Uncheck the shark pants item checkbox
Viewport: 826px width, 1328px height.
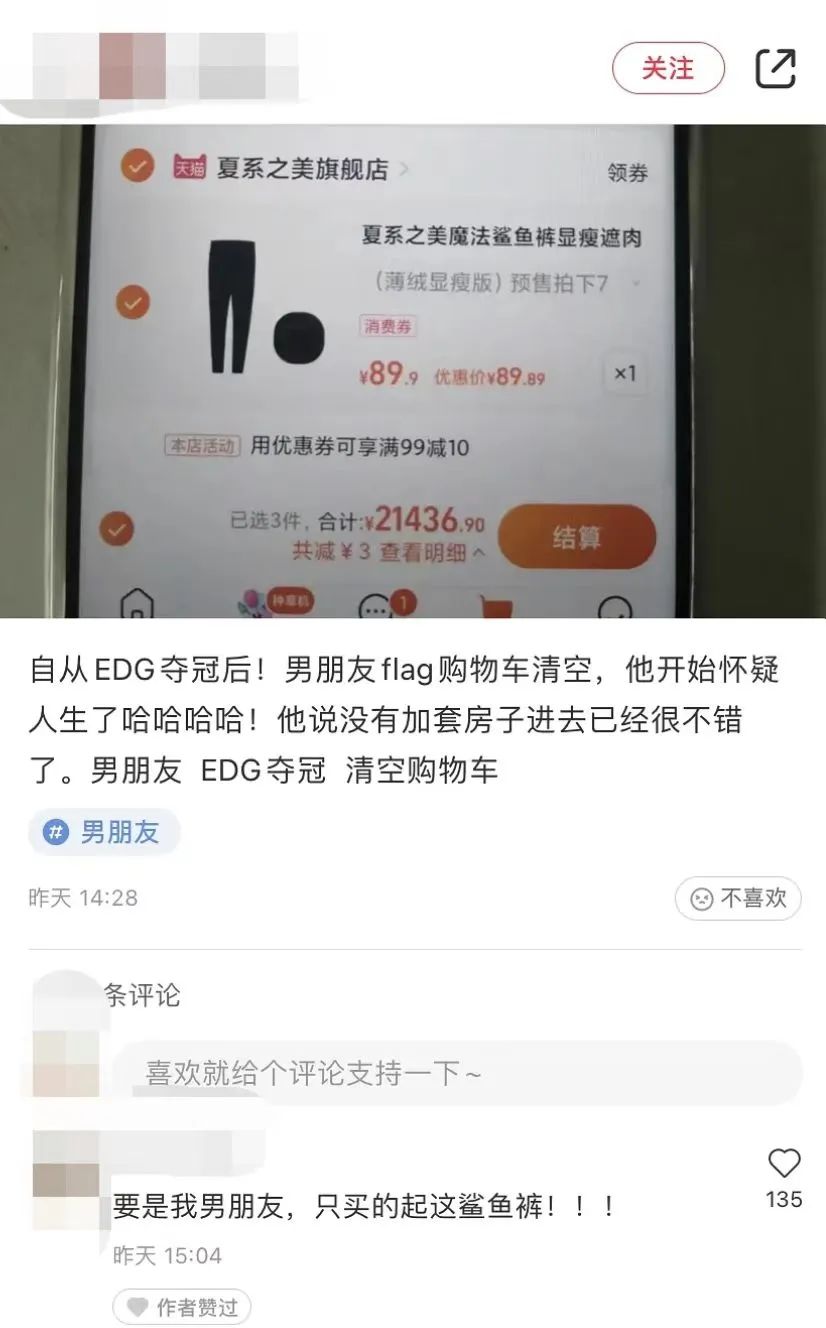(x=132, y=302)
